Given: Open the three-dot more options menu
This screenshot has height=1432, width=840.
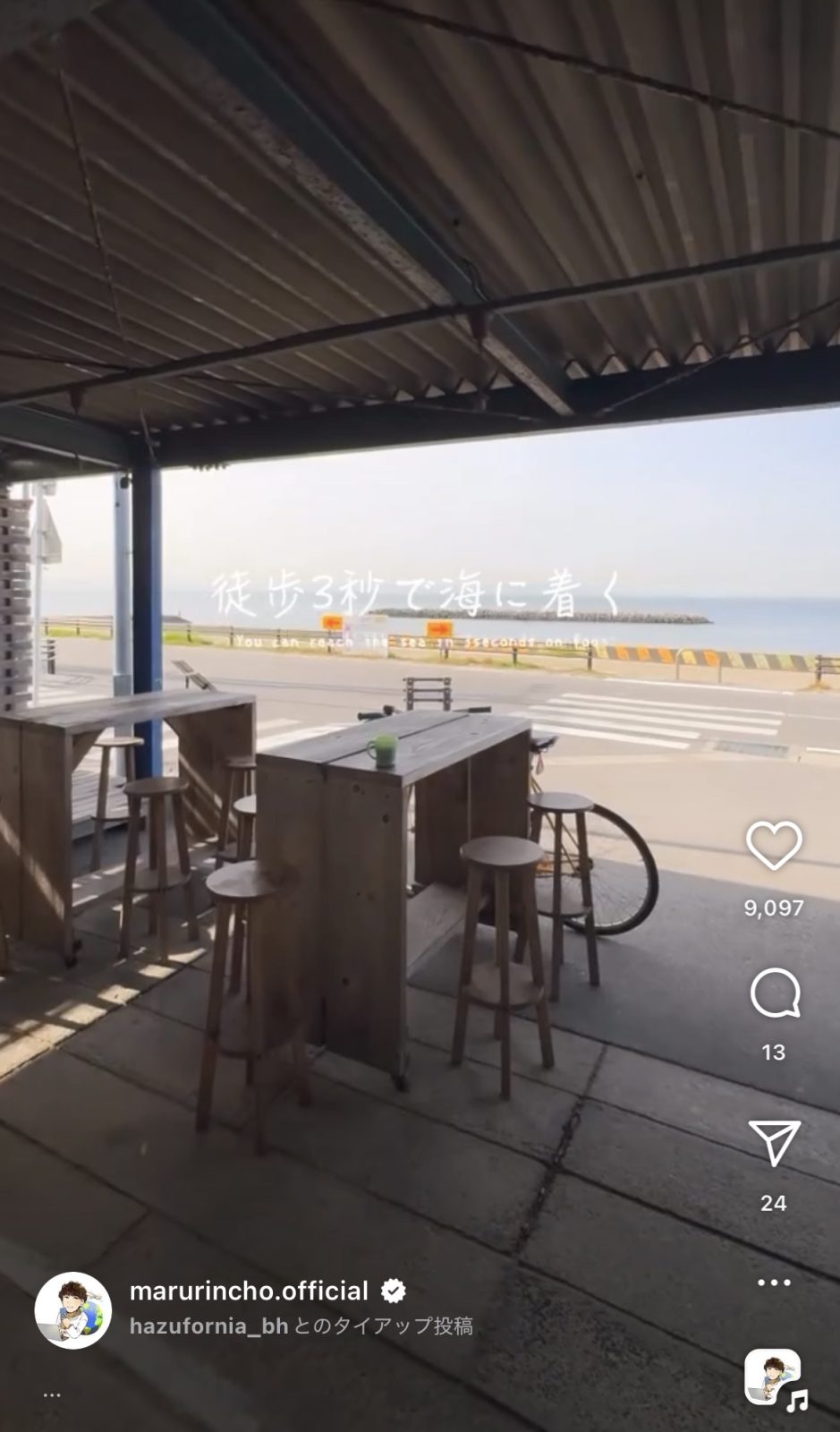Looking at the screenshot, I should pos(774,1283).
